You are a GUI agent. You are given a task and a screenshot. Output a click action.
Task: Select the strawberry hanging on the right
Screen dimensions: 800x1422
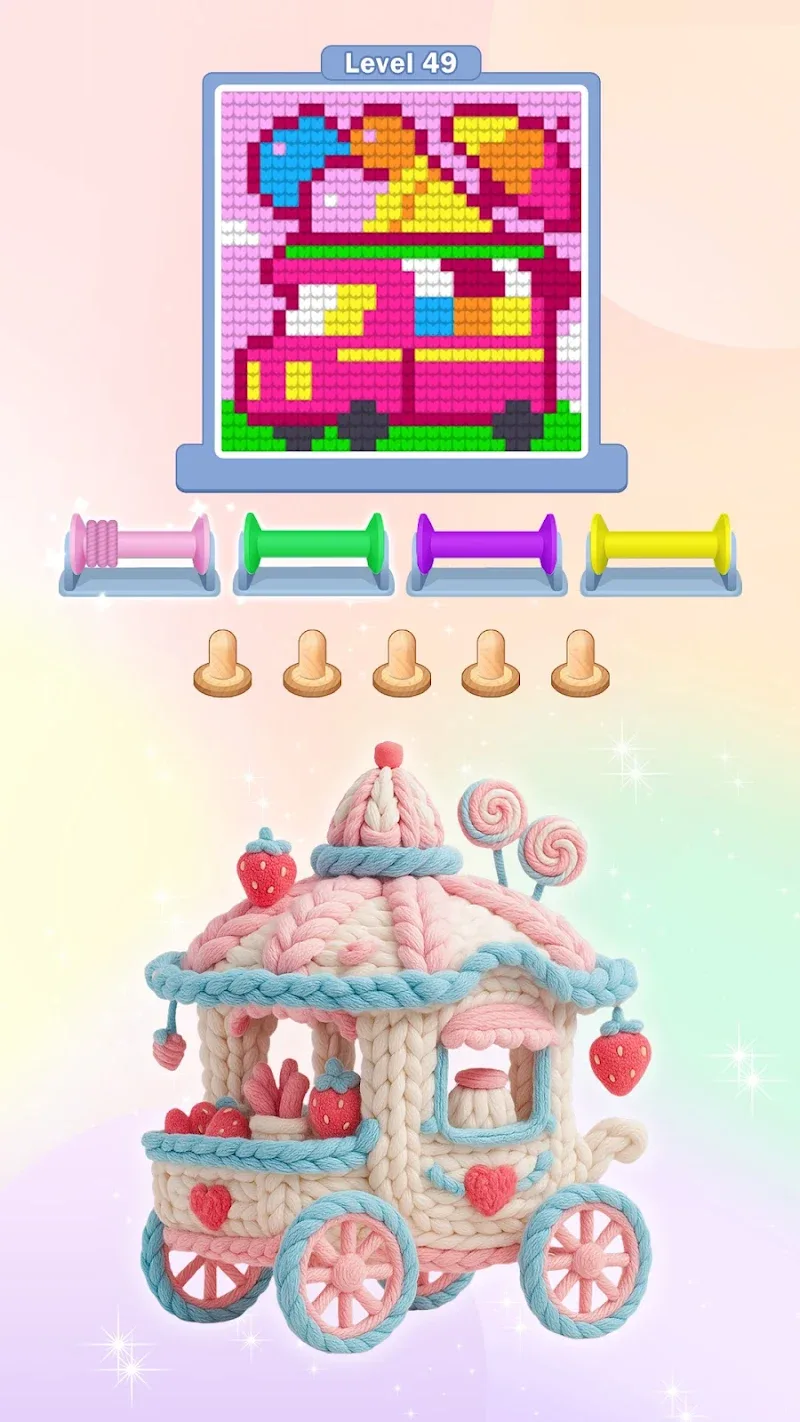[x=619, y=1054]
